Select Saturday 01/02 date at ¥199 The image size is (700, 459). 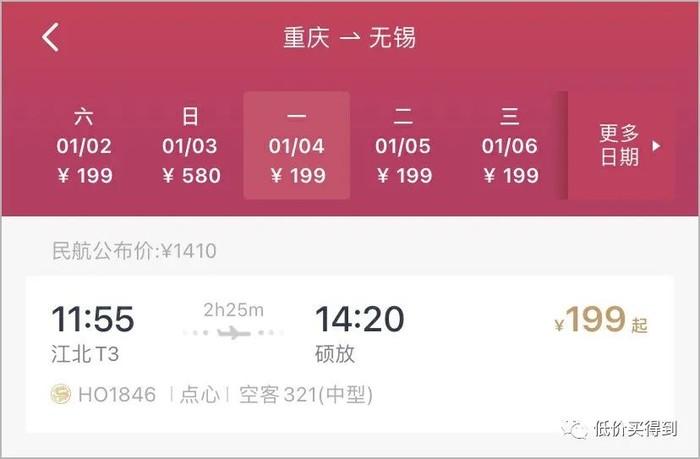pos(83,146)
